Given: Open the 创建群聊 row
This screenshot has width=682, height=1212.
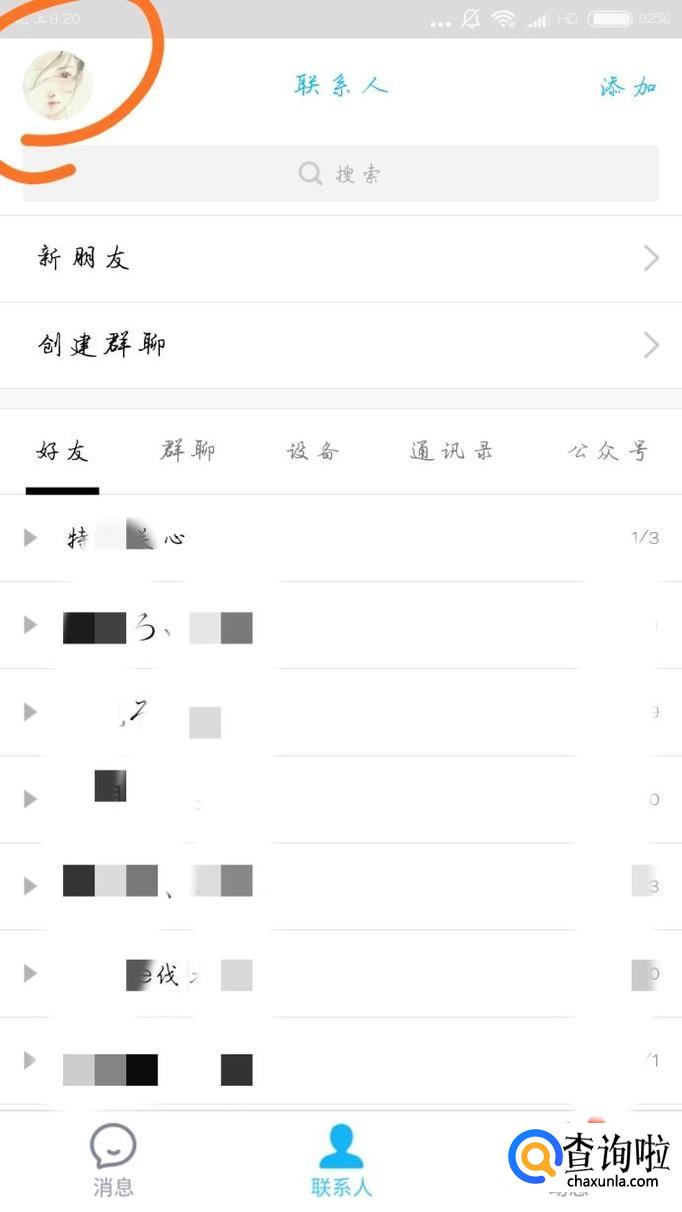Looking at the screenshot, I should point(341,346).
